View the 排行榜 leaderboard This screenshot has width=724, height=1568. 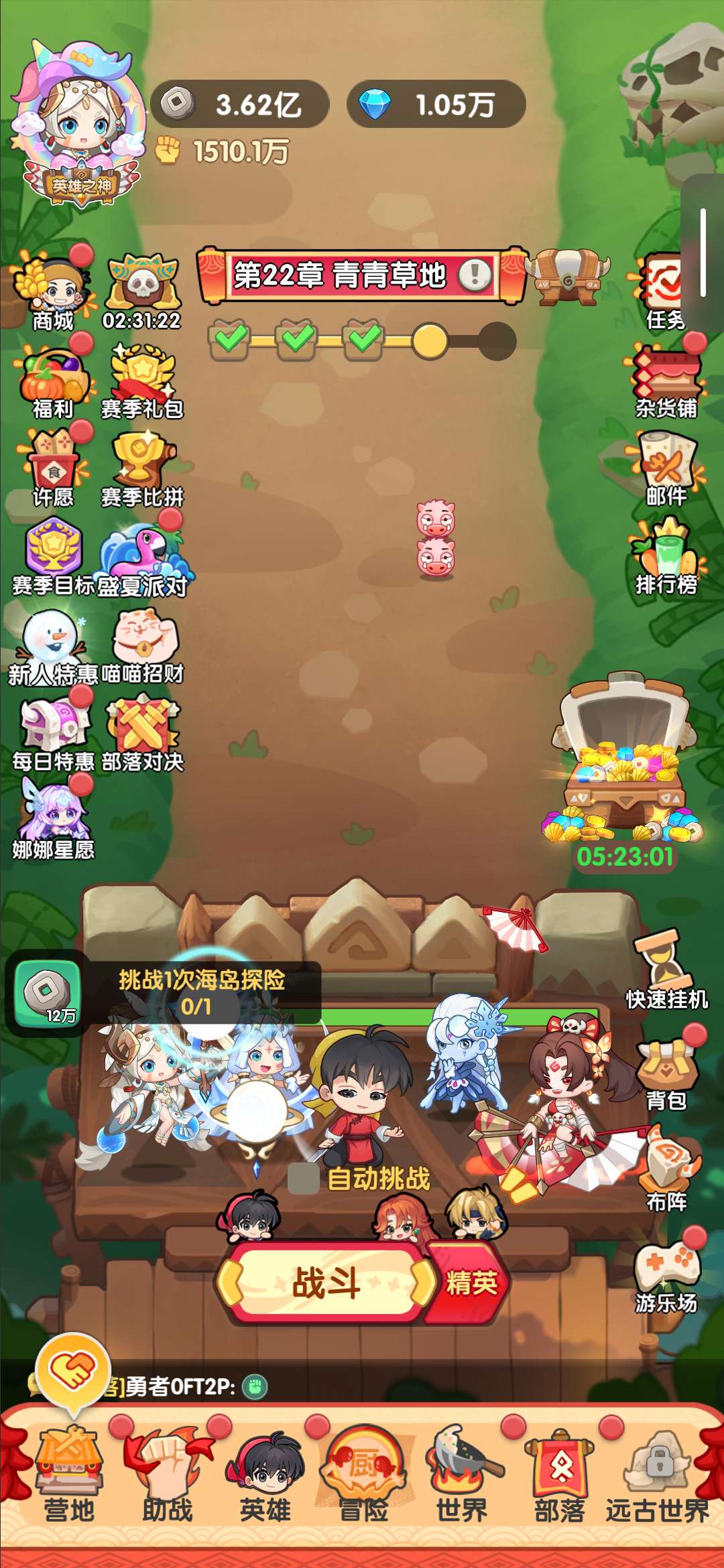click(666, 556)
